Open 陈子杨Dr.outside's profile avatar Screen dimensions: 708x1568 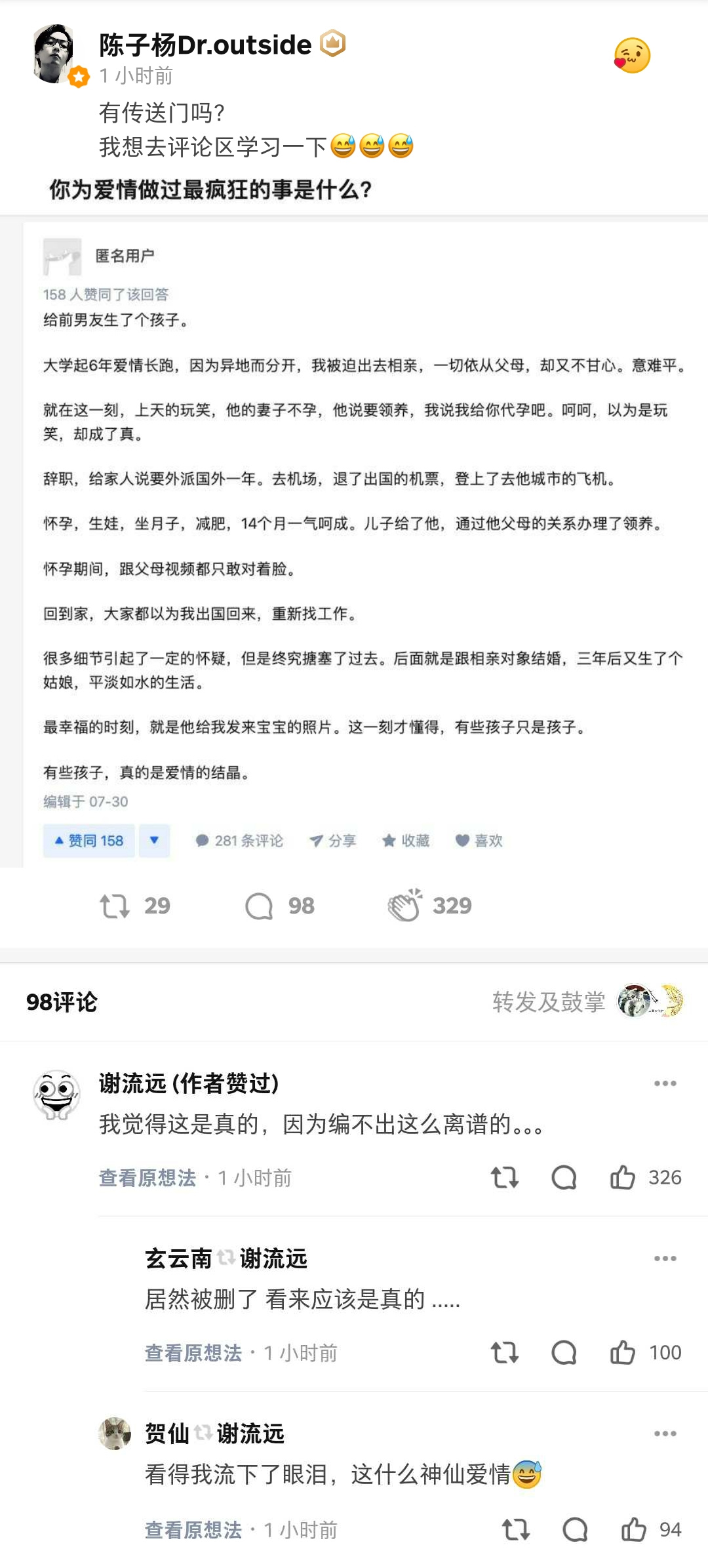pos(54,54)
